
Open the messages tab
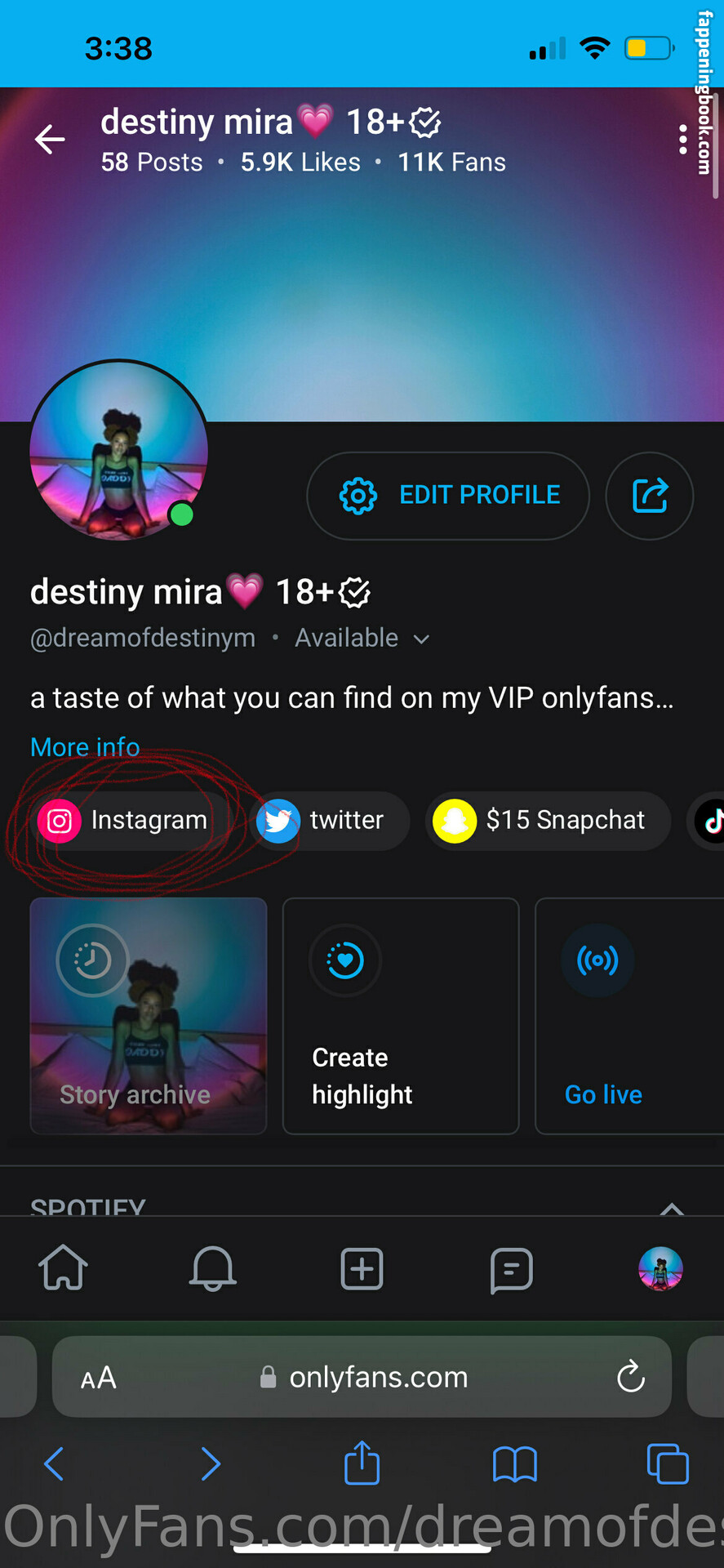point(511,1269)
